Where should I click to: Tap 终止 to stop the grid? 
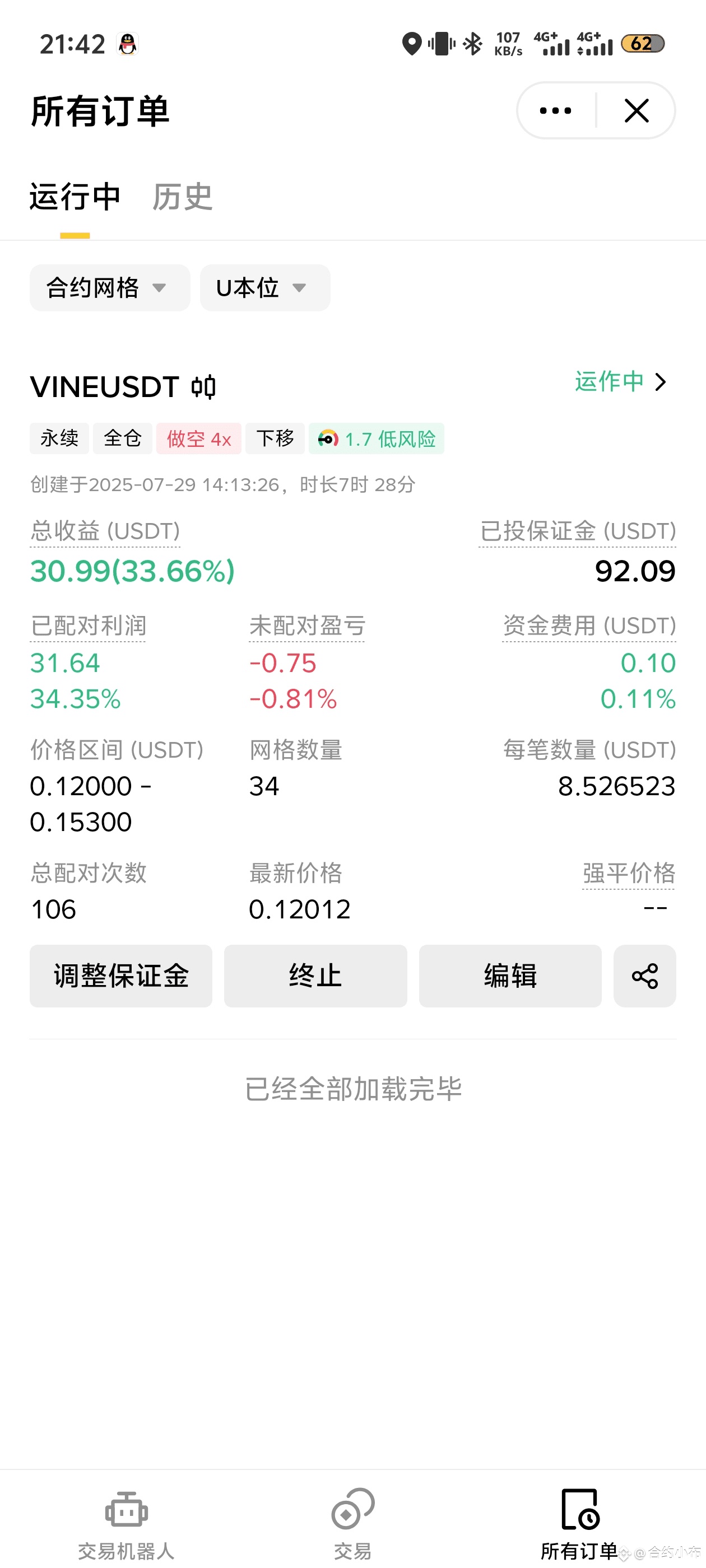[x=315, y=976]
